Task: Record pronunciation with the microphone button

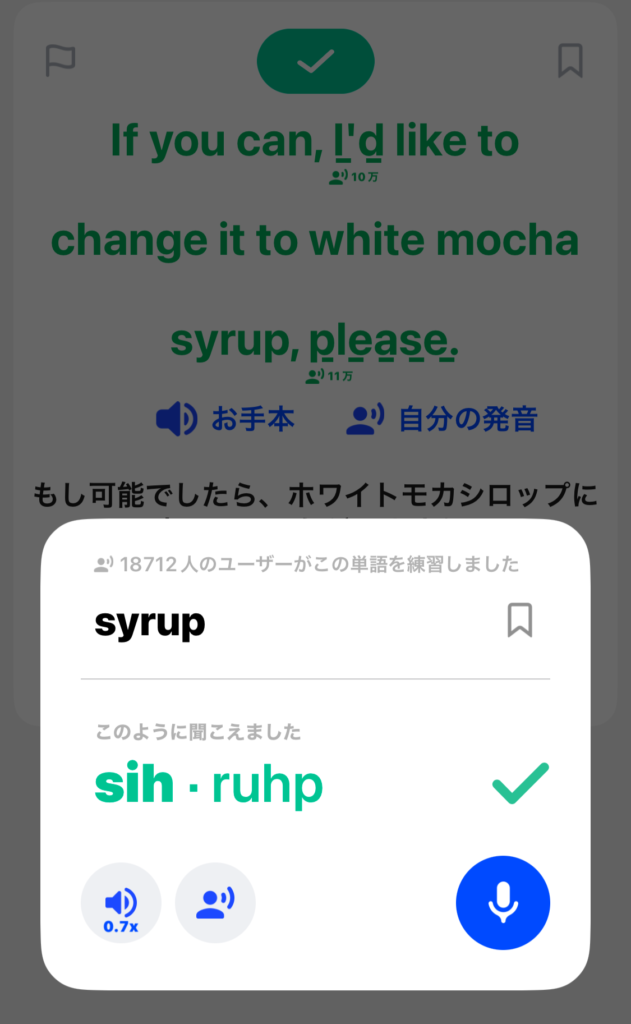Action: [503, 903]
